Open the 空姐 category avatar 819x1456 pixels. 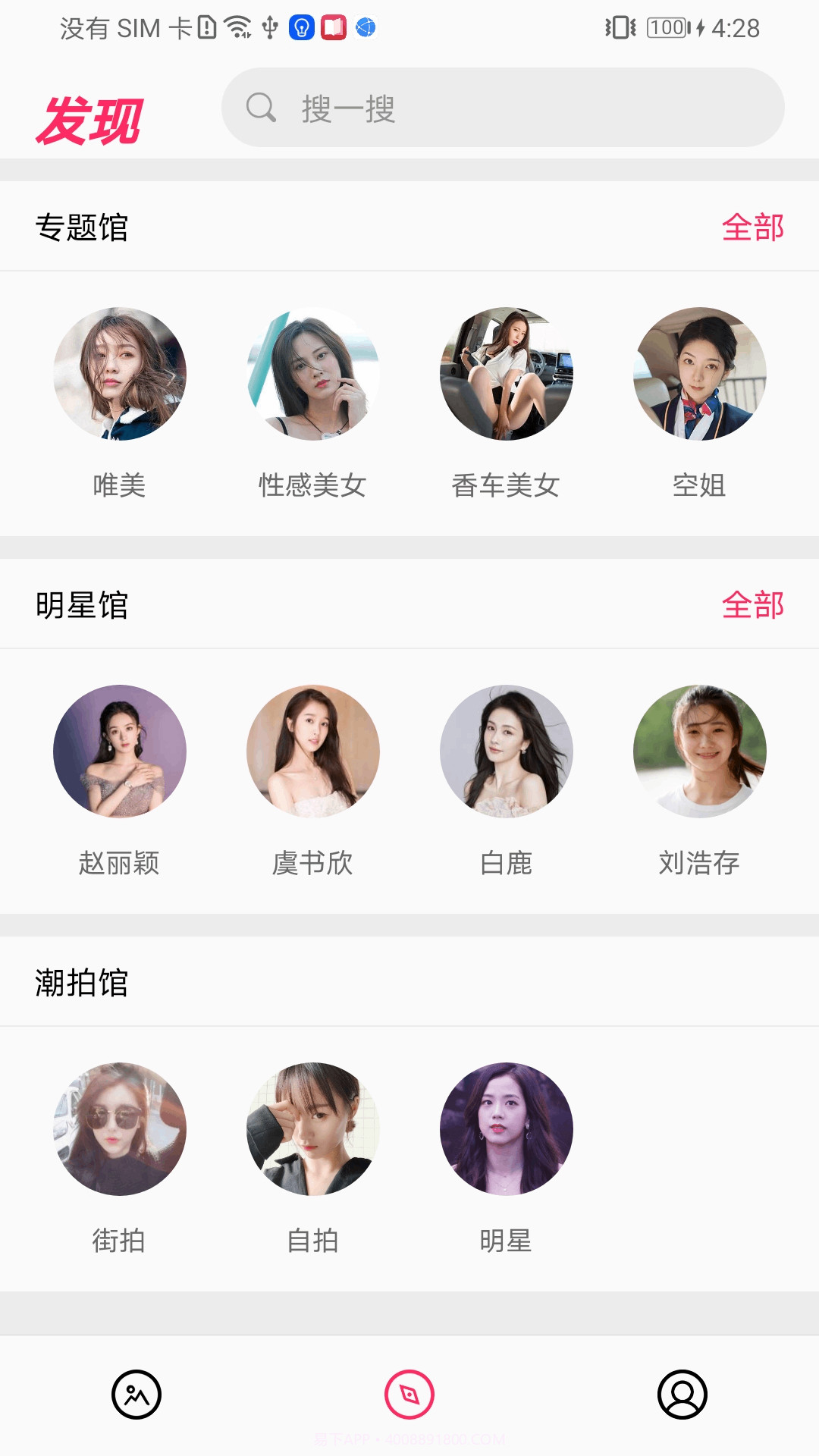tap(700, 377)
